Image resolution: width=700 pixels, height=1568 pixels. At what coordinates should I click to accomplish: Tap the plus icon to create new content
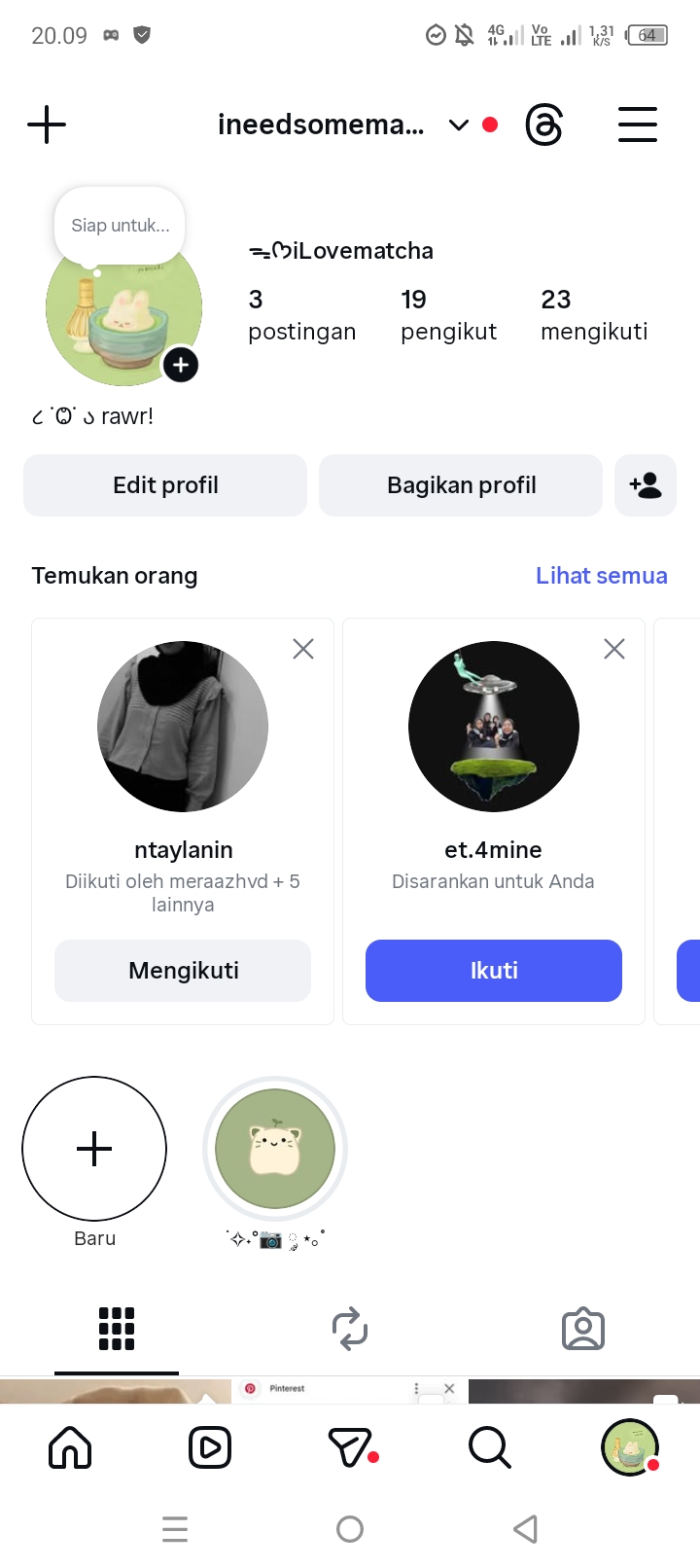(47, 125)
